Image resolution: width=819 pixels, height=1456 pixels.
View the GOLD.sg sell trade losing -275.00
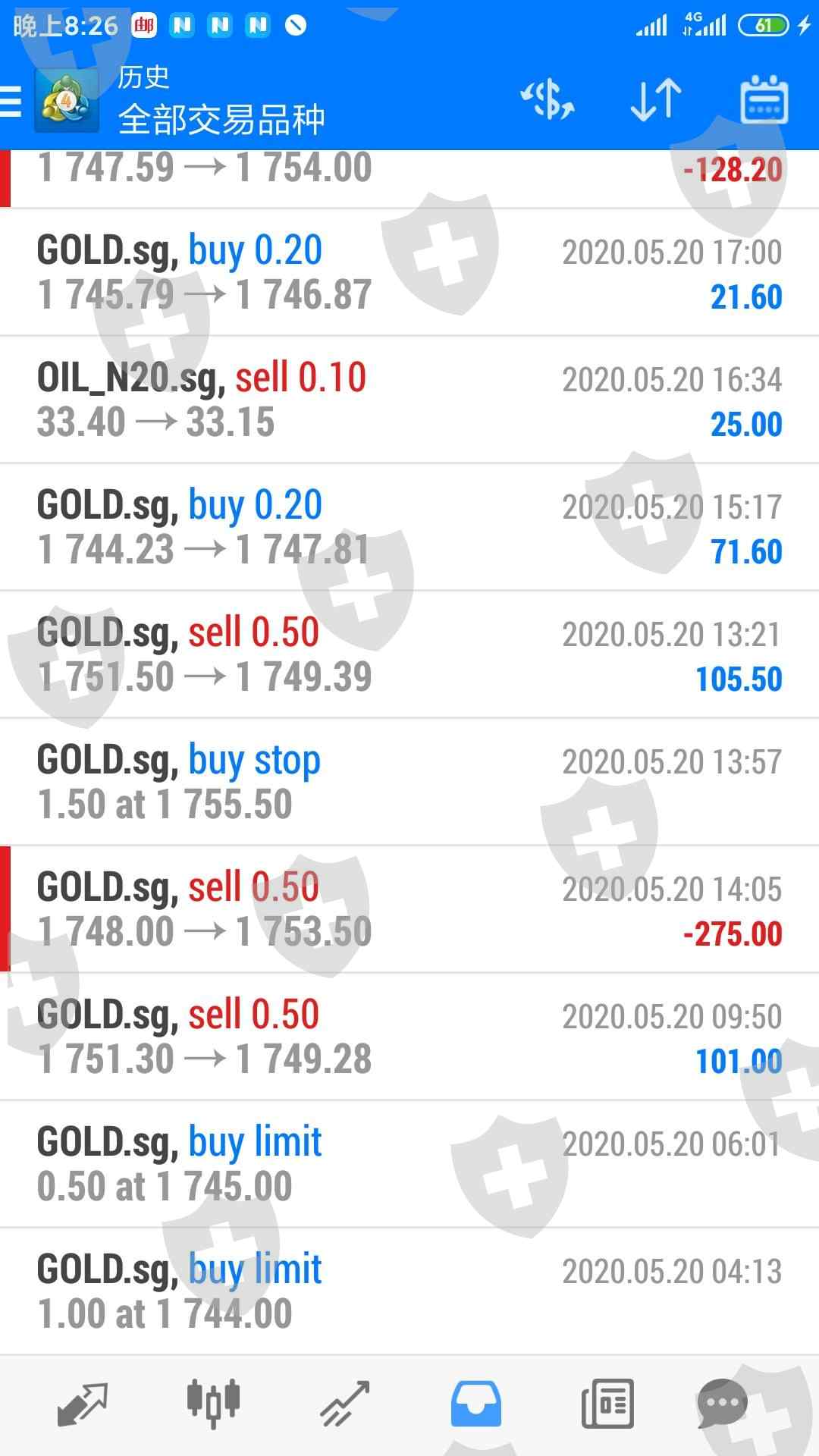(x=409, y=909)
